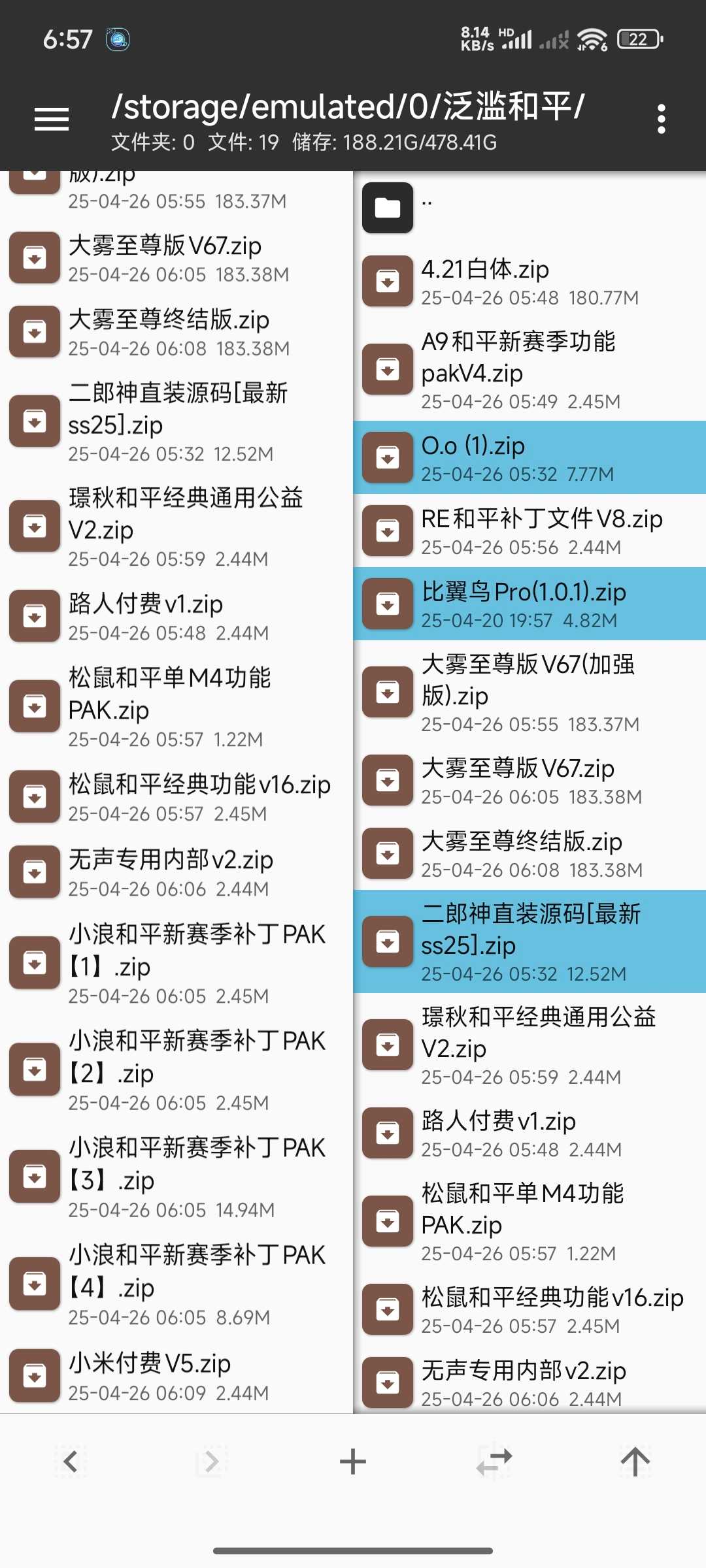Go up one directory level
Viewport: 706px width, 1568px height.
[x=635, y=1461]
